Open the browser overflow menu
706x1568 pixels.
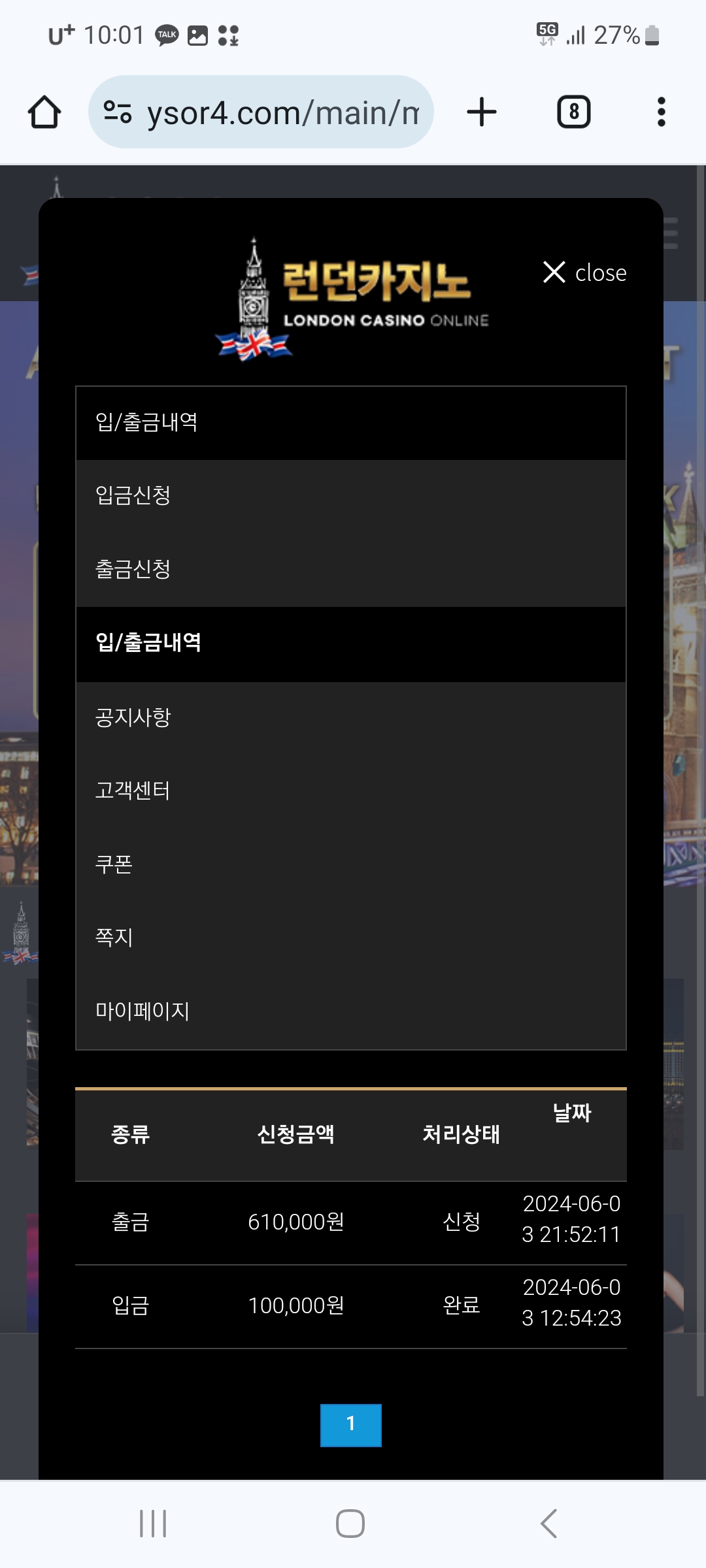(x=661, y=112)
